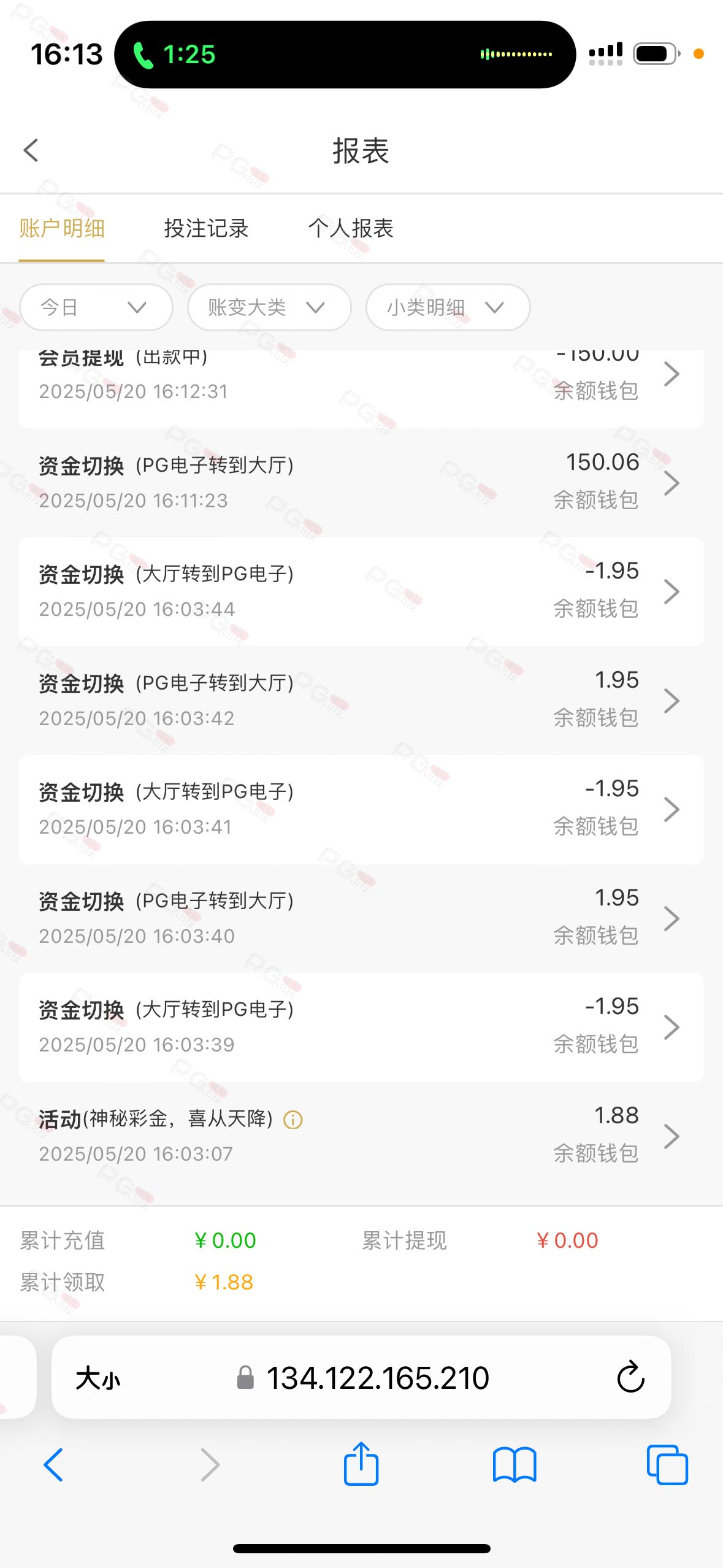Show all open Safari tabs
The width and height of the screenshot is (723, 1568).
[x=667, y=1465]
